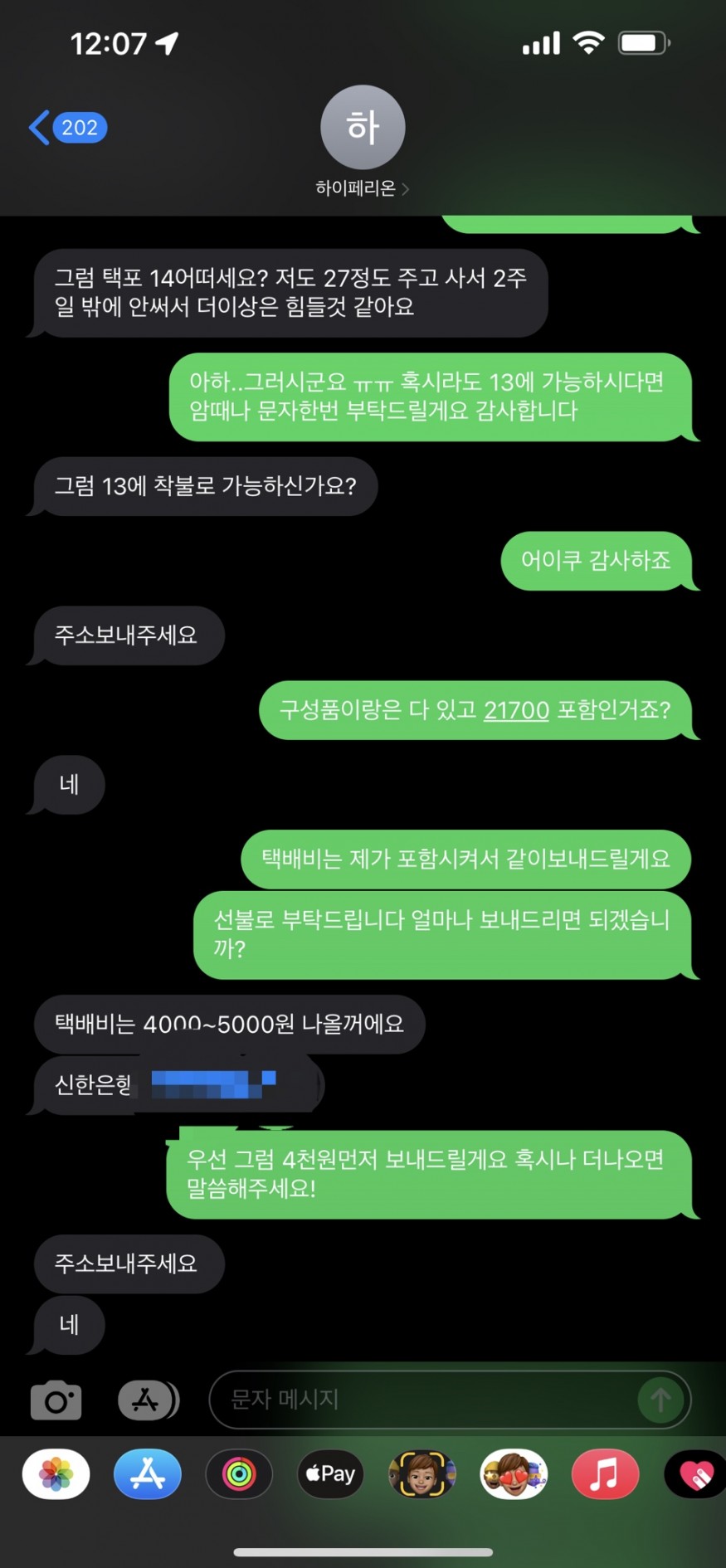The height and width of the screenshot is (1568, 726).
Task: Open the Fitness activity rings app
Action: coord(239,1474)
